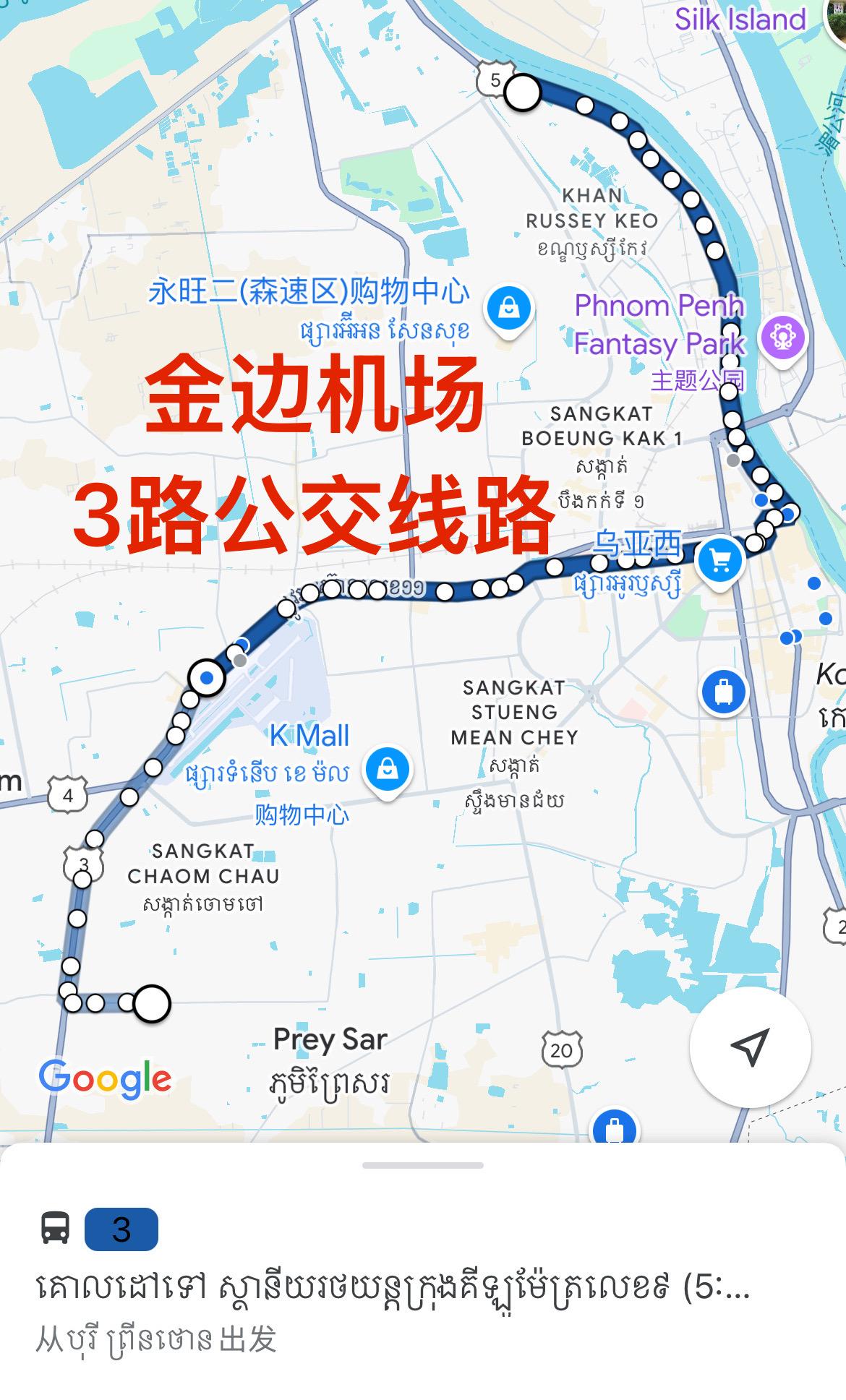
Task: Select the route's southern terminus stop
Action: coord(152,1003)
